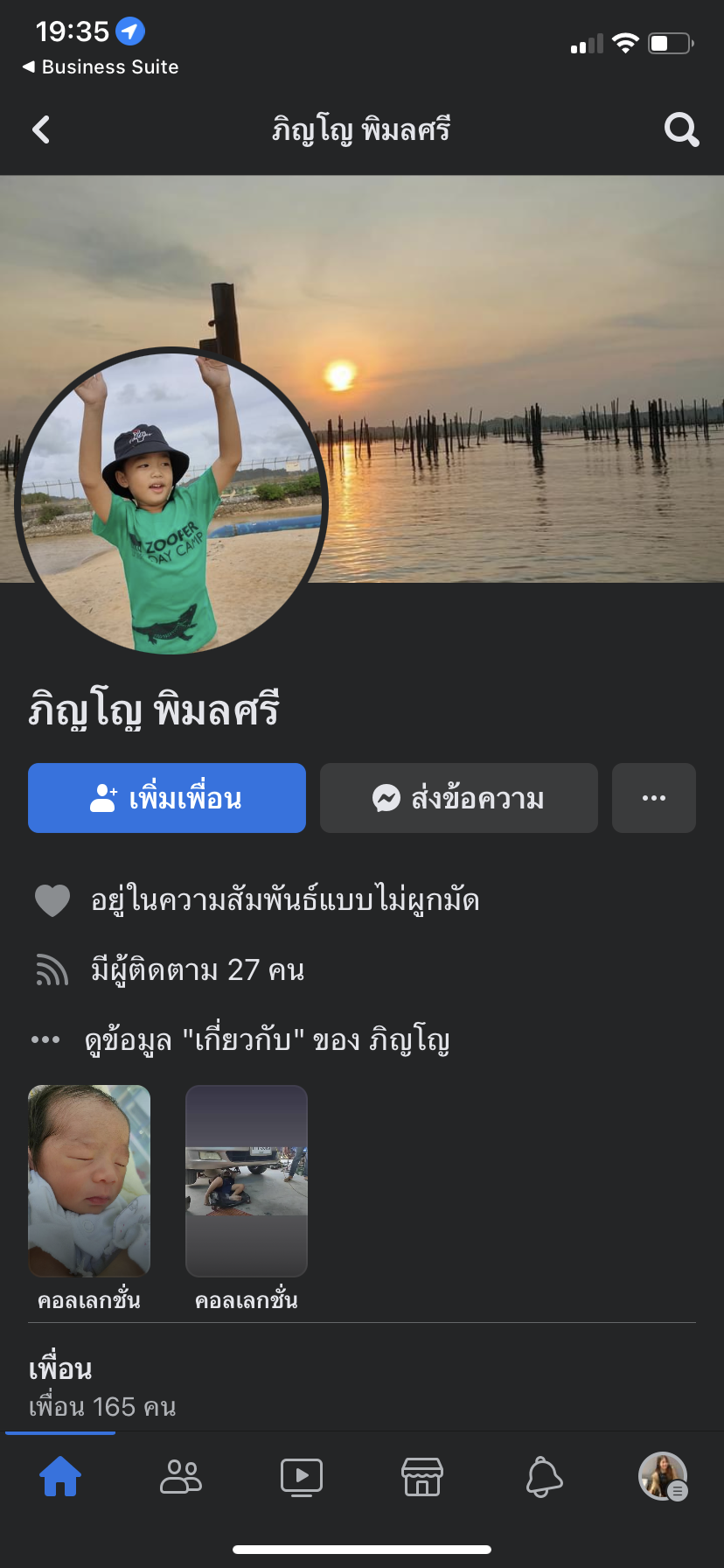The height and width of the screenshot is (1568, 724).
Task: Open the newborn baby collection tile
Action: click(x=89, y=1181)
